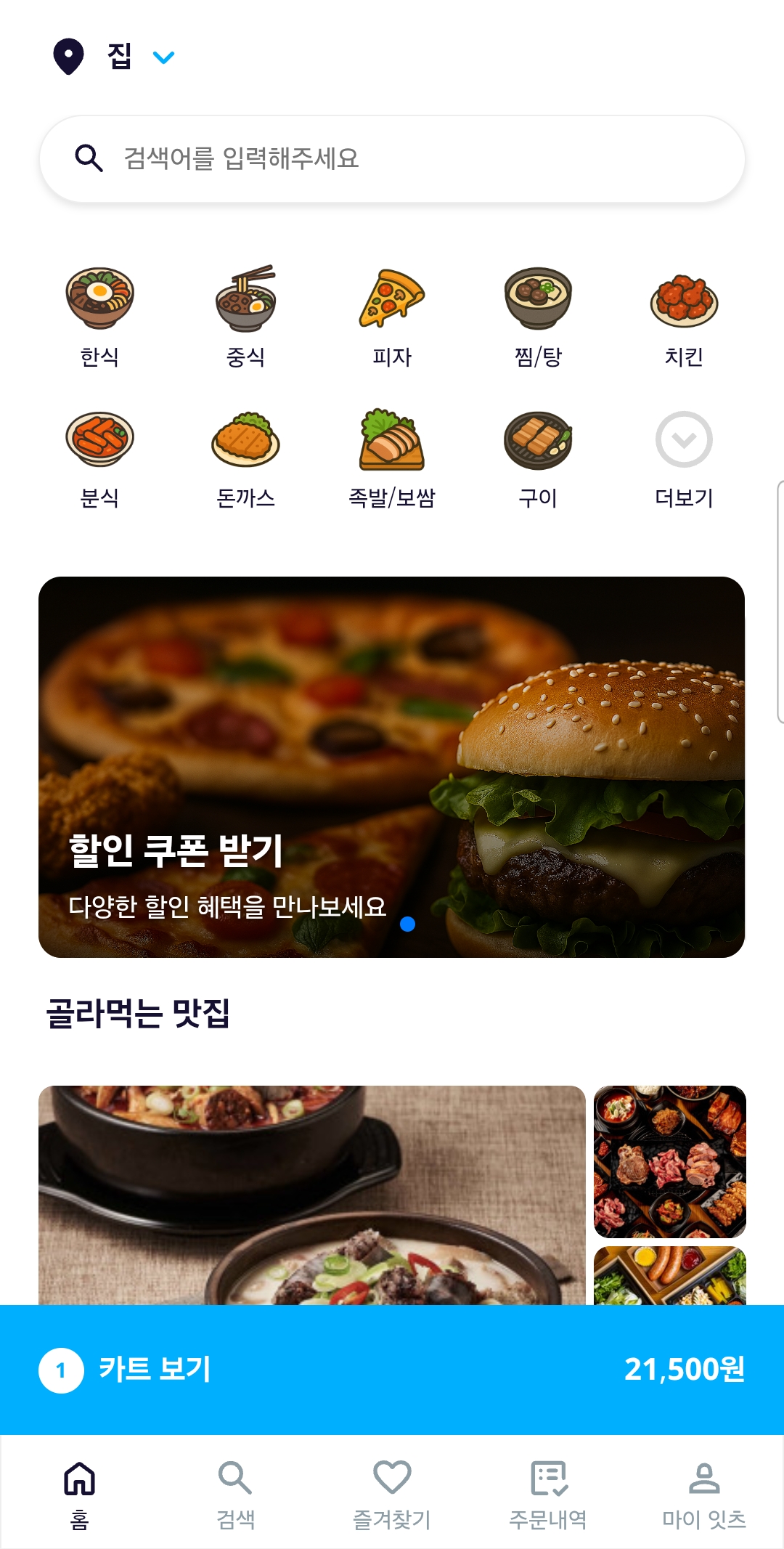Tap the search box 검색어를 입력해주세요
This screenshot has width=784, height=1549.
[x=392, y=158]
